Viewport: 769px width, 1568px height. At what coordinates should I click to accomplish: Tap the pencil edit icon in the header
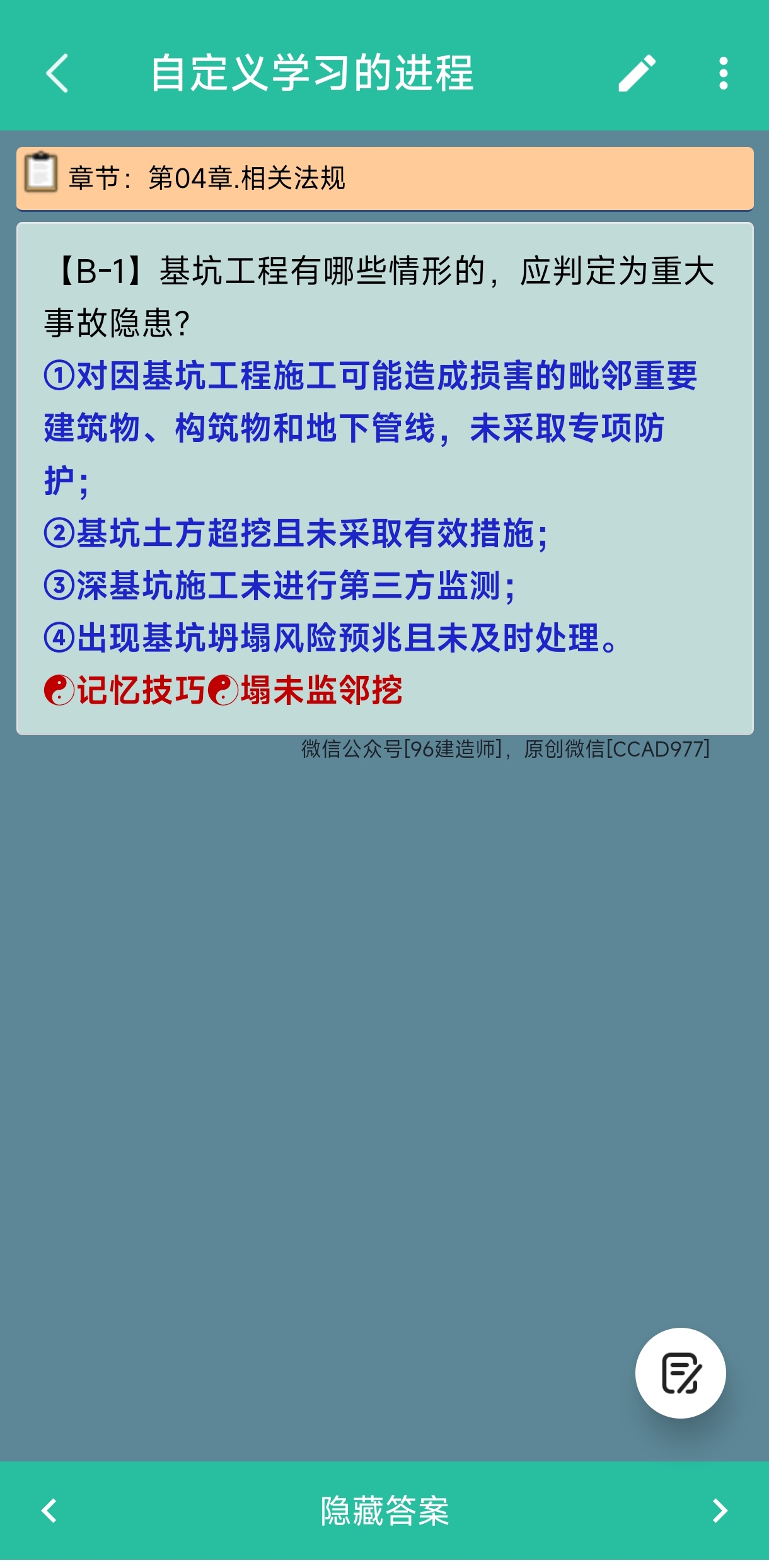pos(637,73)
